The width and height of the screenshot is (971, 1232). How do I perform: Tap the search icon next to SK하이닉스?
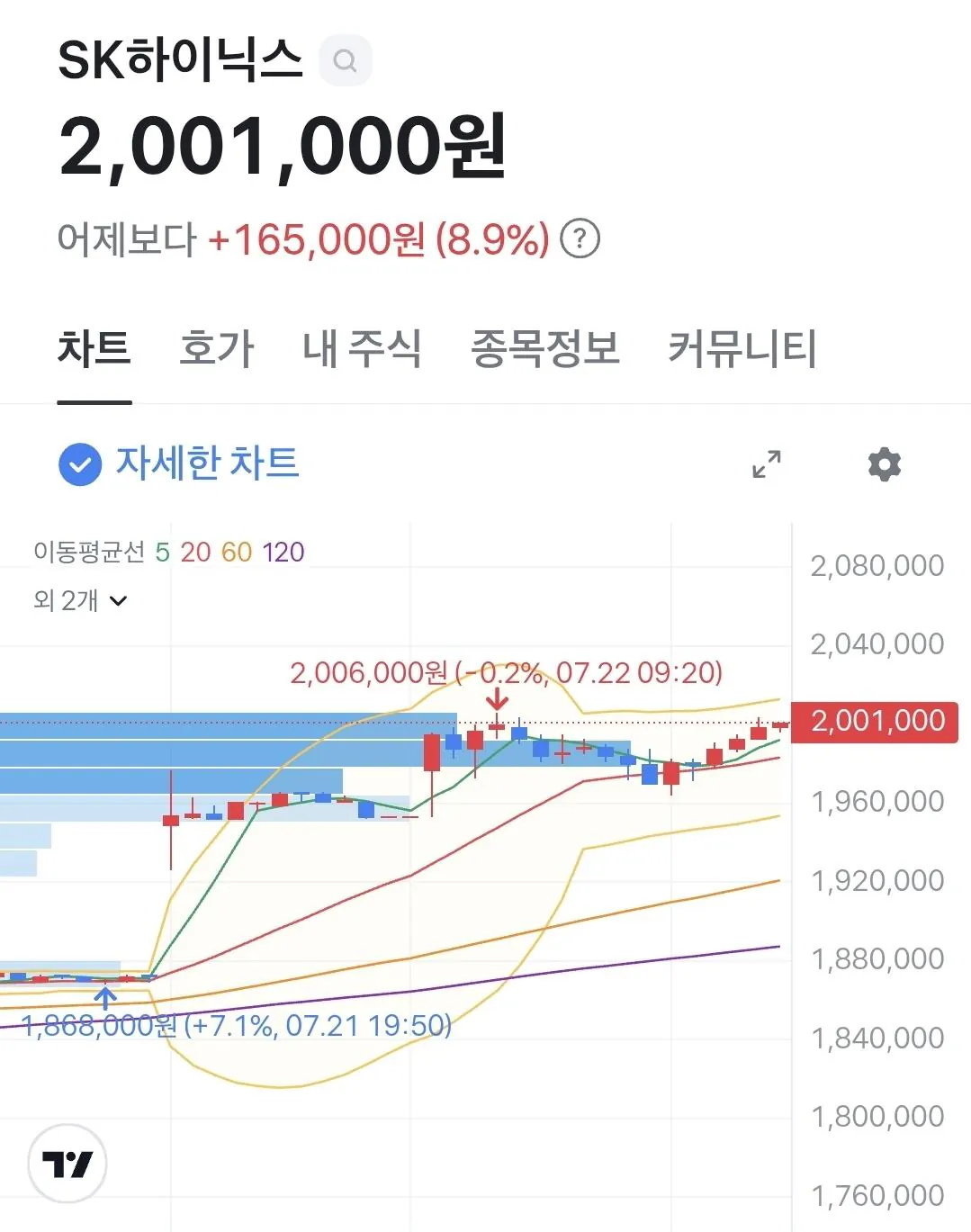[346, 60]
